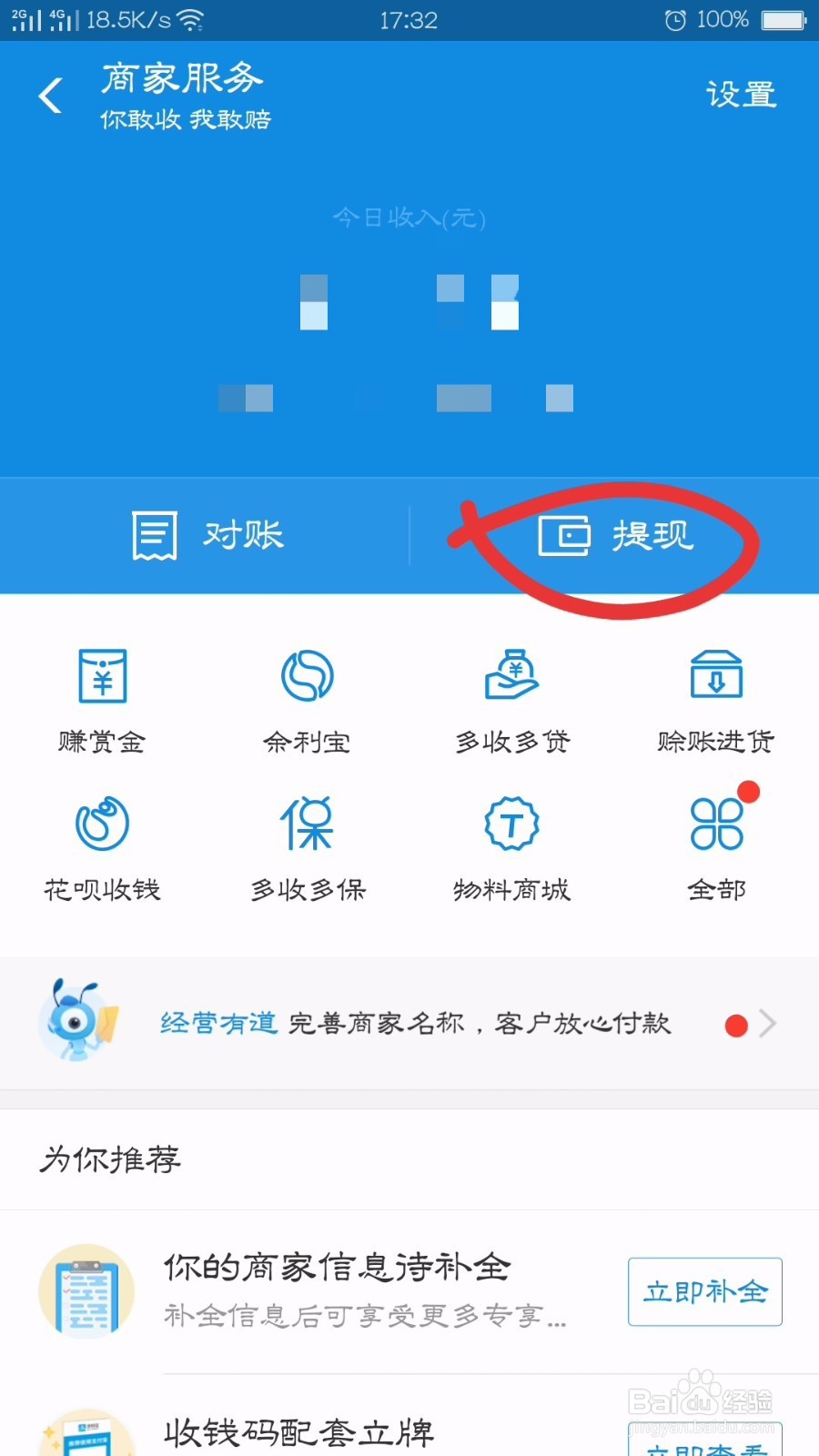Open the 物料商城 materials mall
819x1456 pixels.
tap(511, 846)
